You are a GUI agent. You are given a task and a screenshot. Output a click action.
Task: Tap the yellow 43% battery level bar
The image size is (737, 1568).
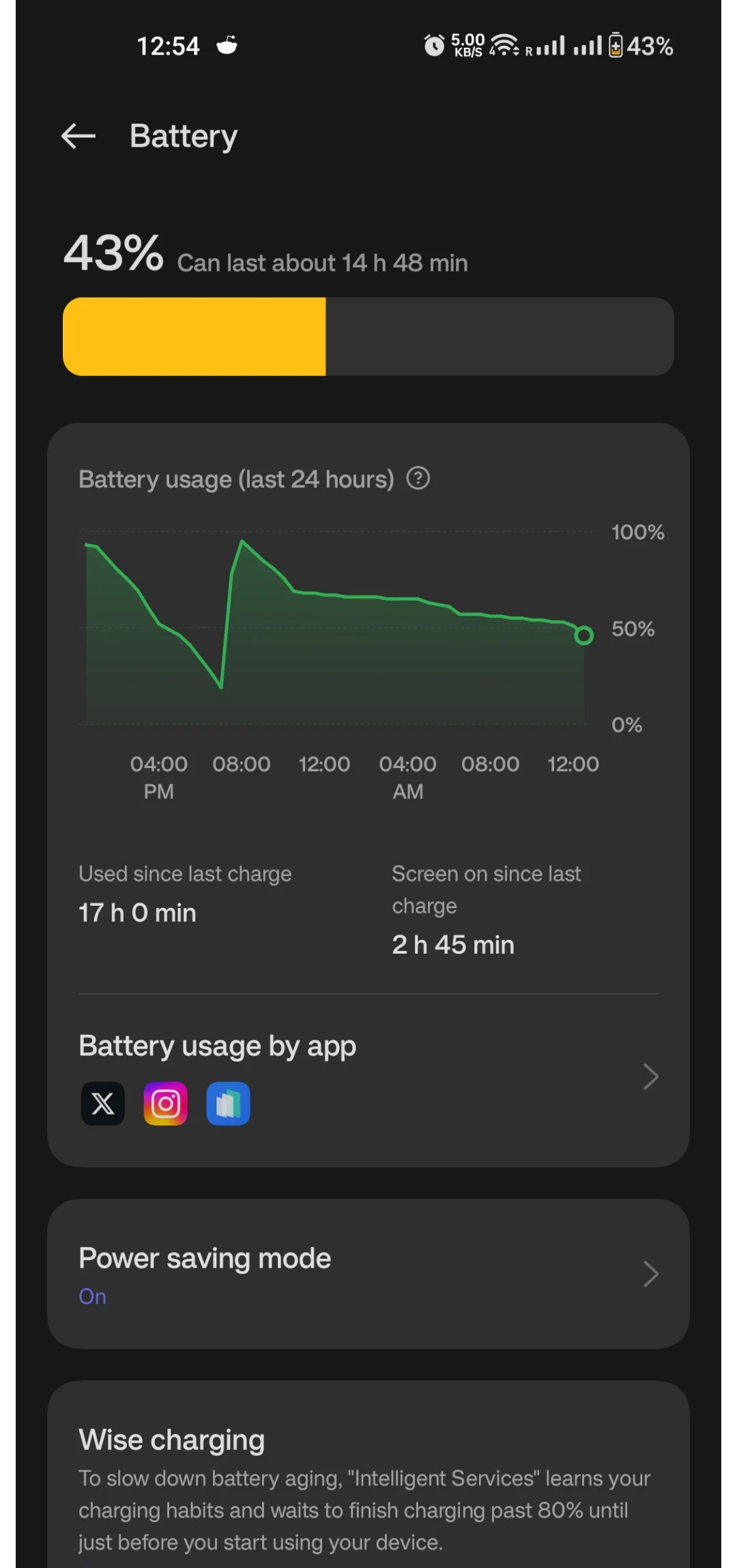coord(196,337)
